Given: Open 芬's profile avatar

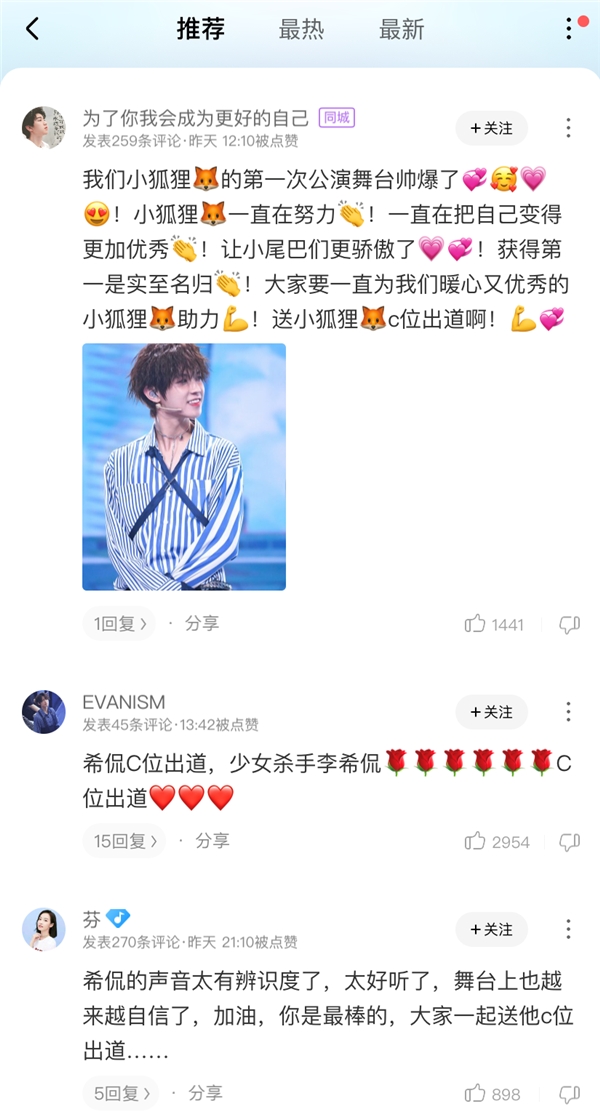Looking at the screenshot, I should point(44,930).
